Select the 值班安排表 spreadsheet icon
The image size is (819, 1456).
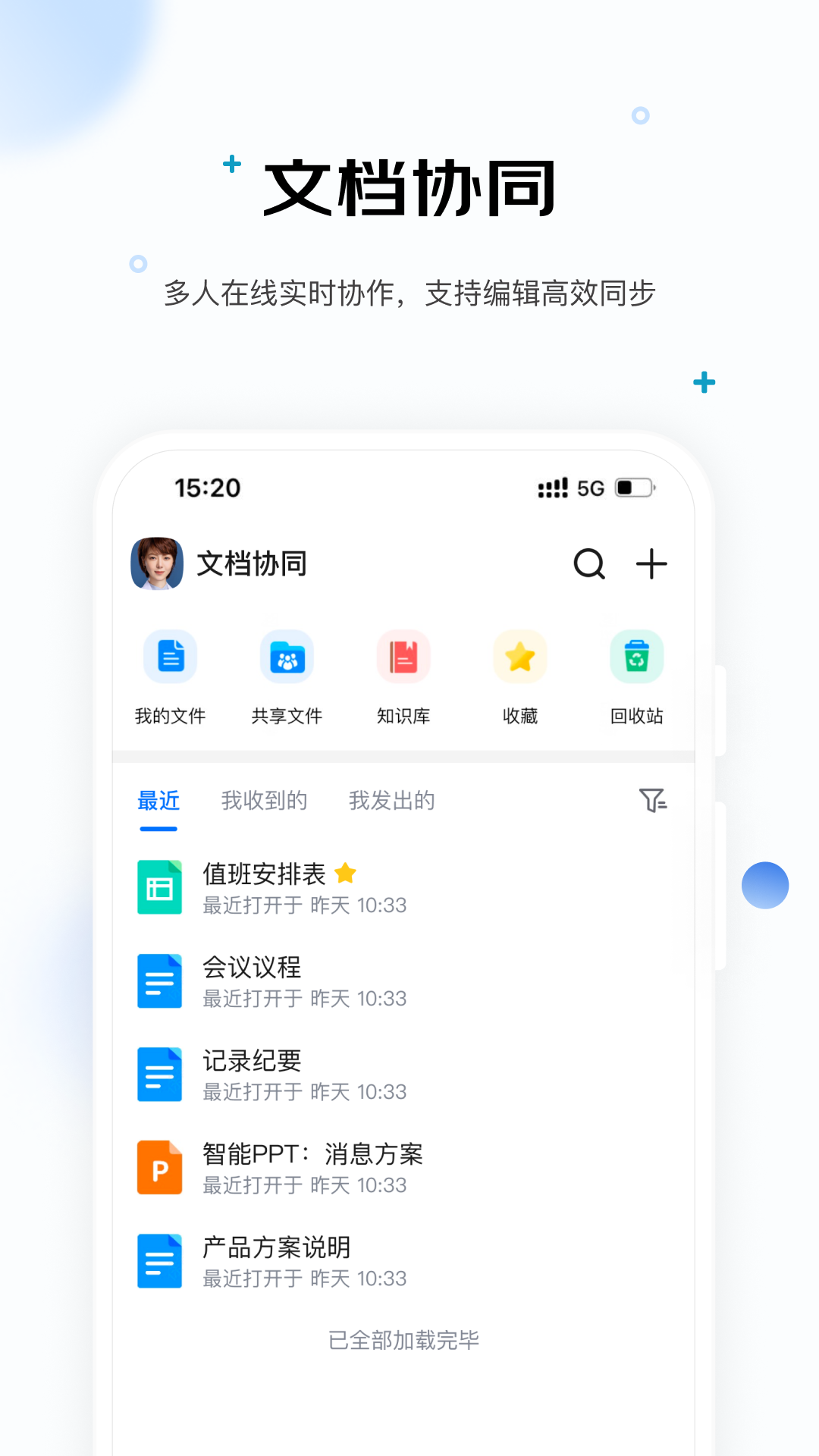159,887
